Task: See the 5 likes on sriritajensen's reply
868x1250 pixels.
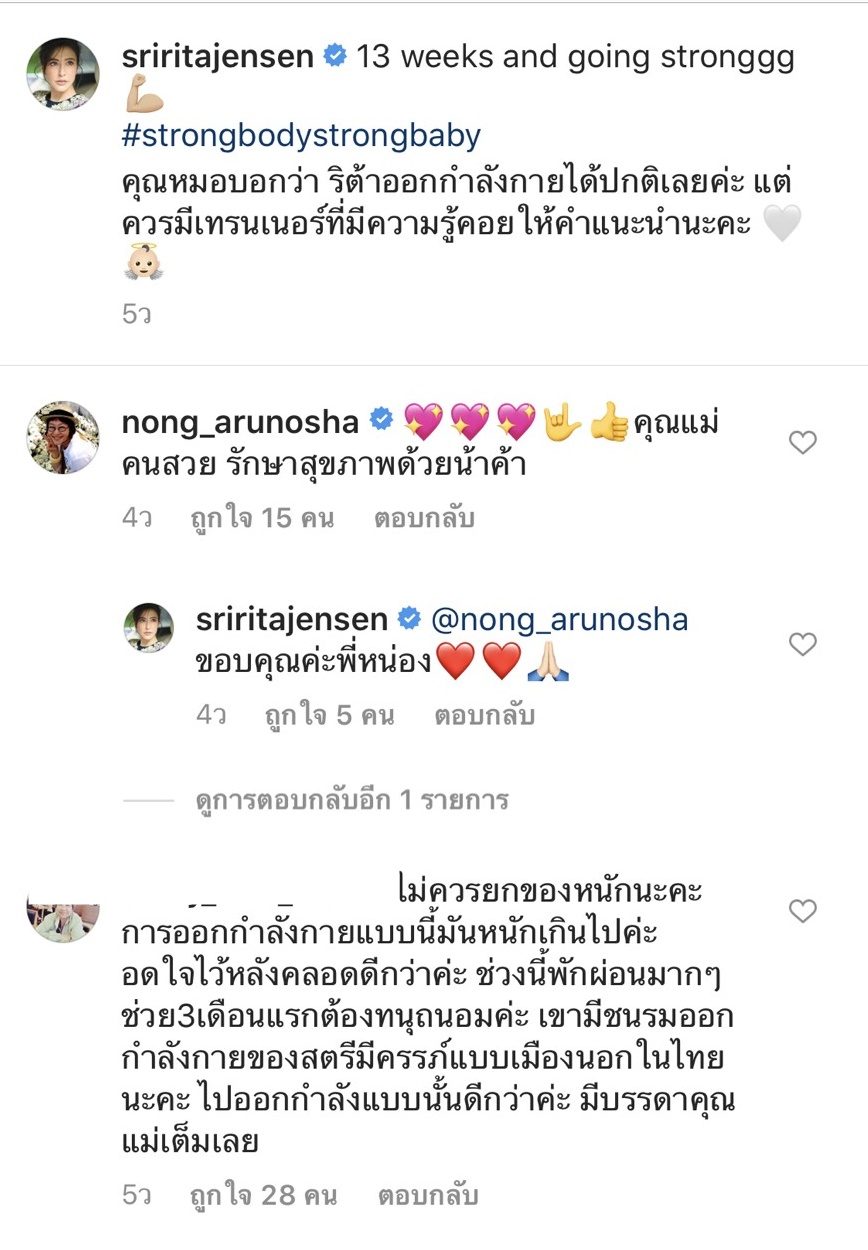Action: tap(328, 716)
